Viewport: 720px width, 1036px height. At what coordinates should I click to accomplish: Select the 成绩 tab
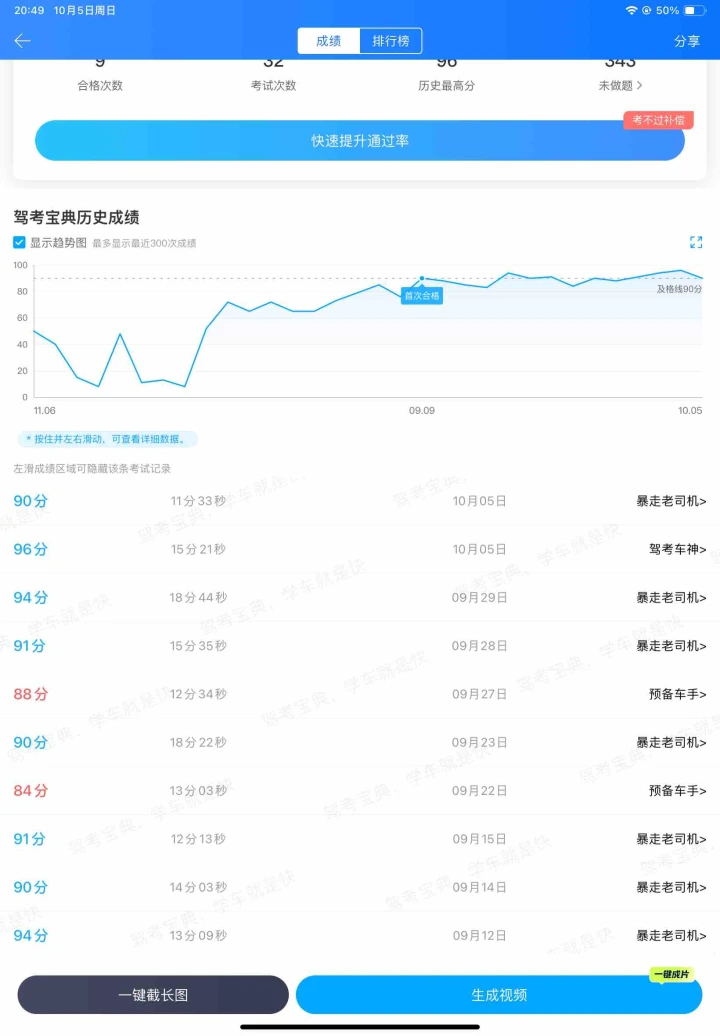329,41
